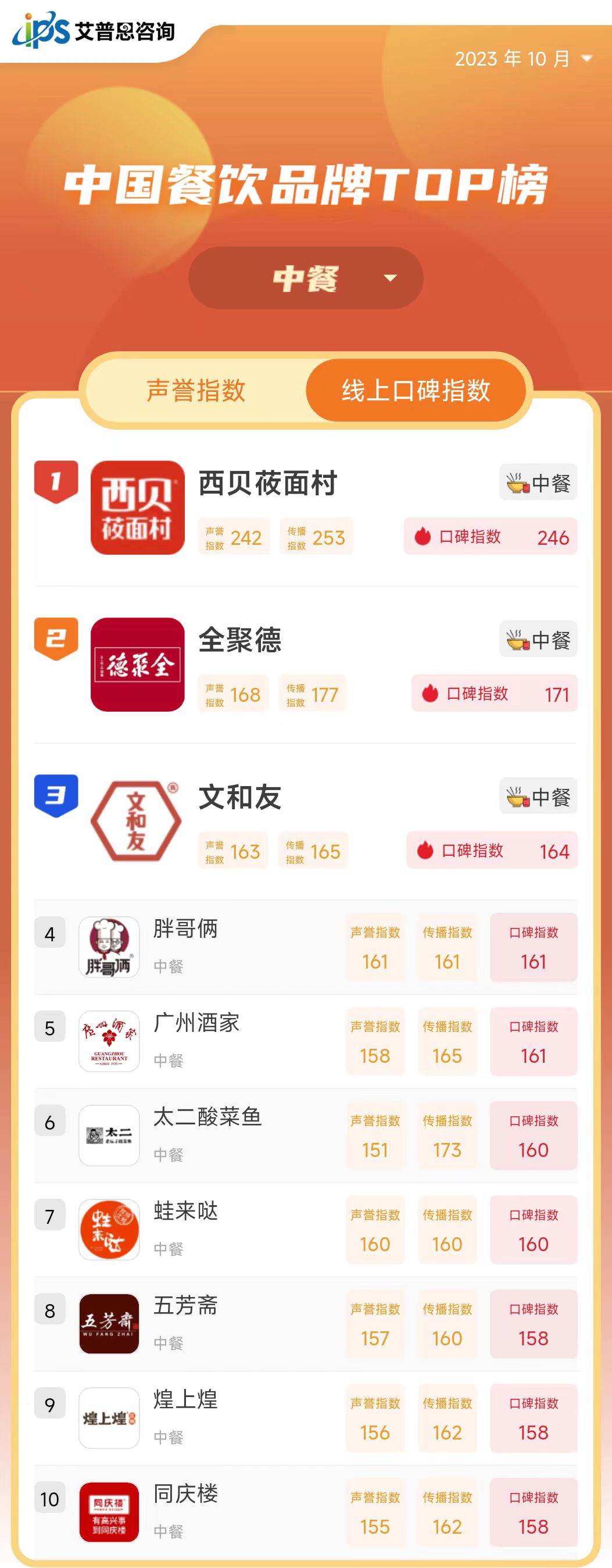Open the 2023年10月 date dropdown
The height and width of the screenshot is (1568, 612).
[523, 59]
